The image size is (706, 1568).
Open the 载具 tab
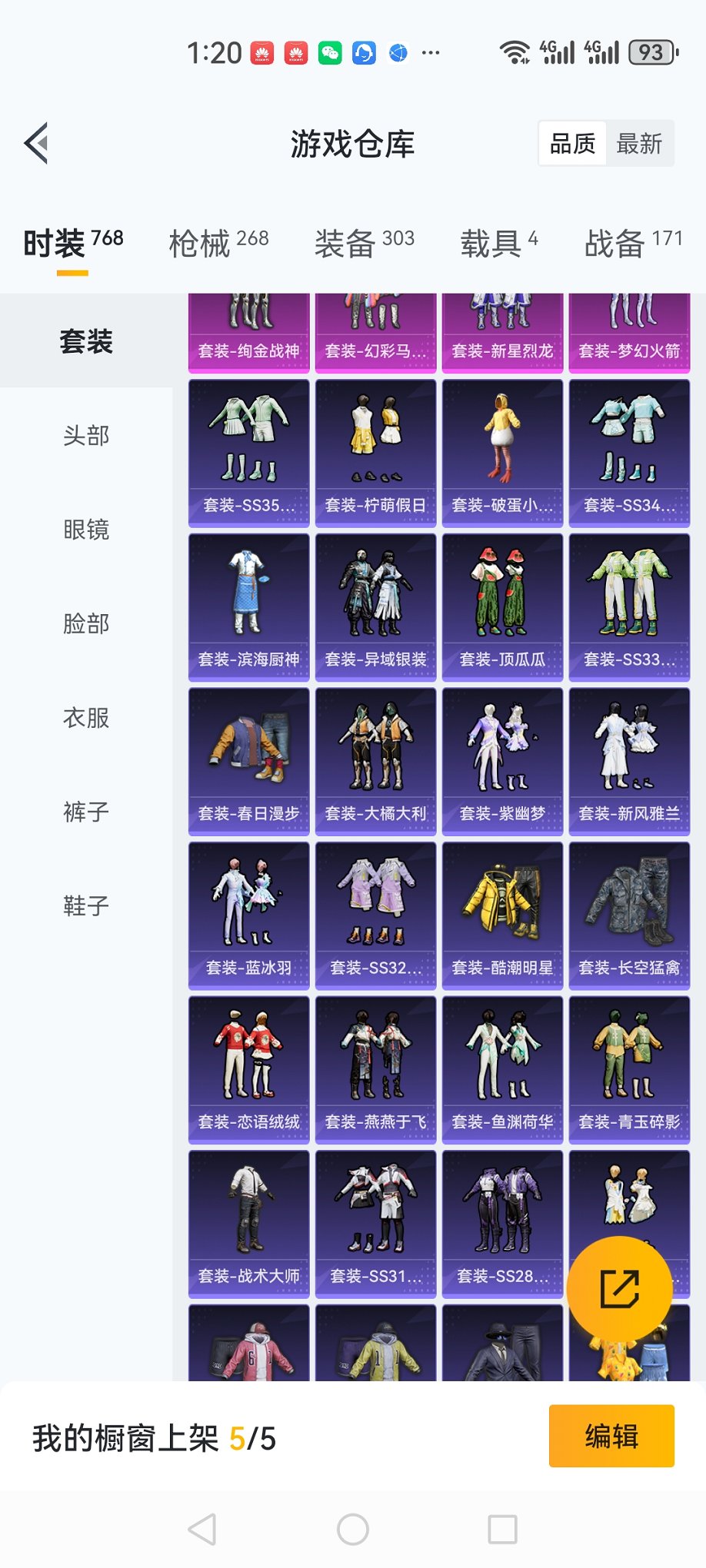[x=498, y=244]
